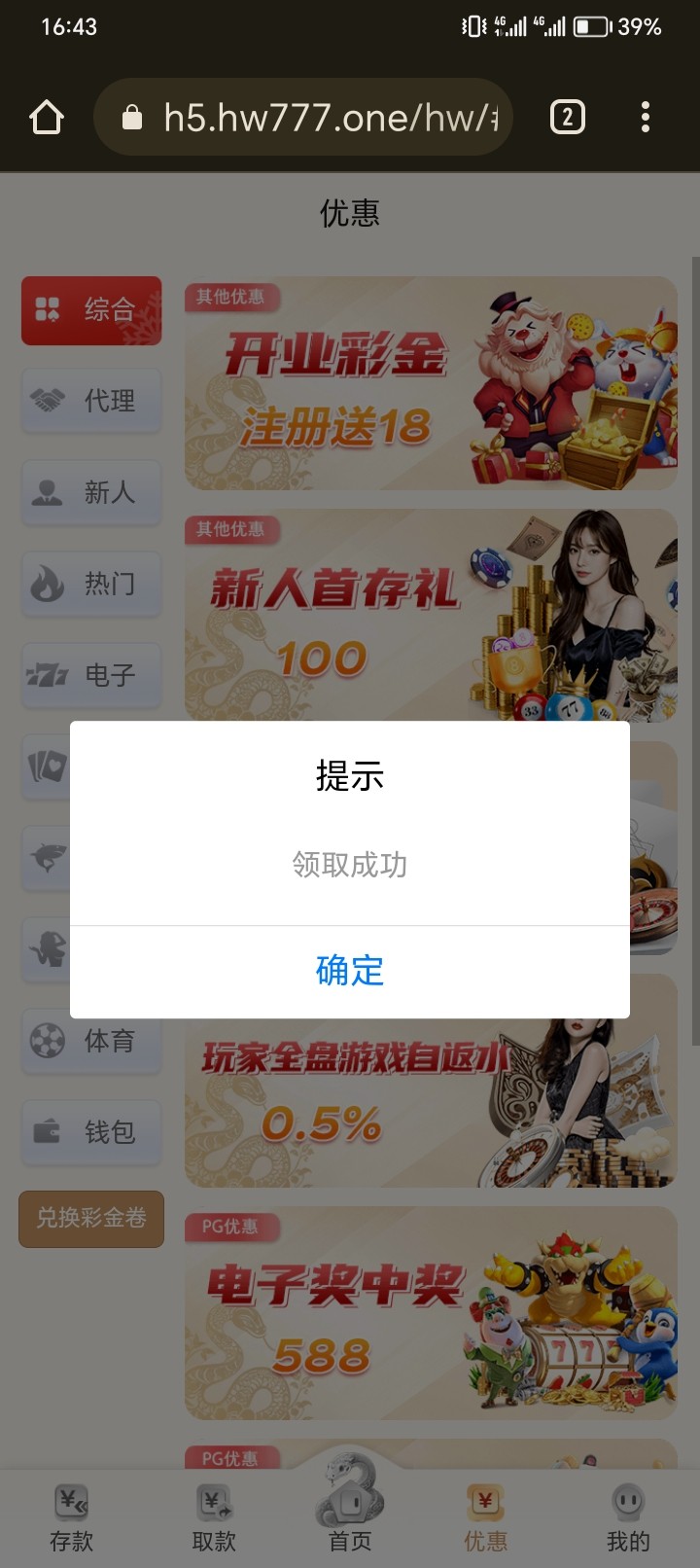The image size is (700, 1568).
Task: Tap the 兑换彩金卷 button
Action: click(x=91, y=1218)
